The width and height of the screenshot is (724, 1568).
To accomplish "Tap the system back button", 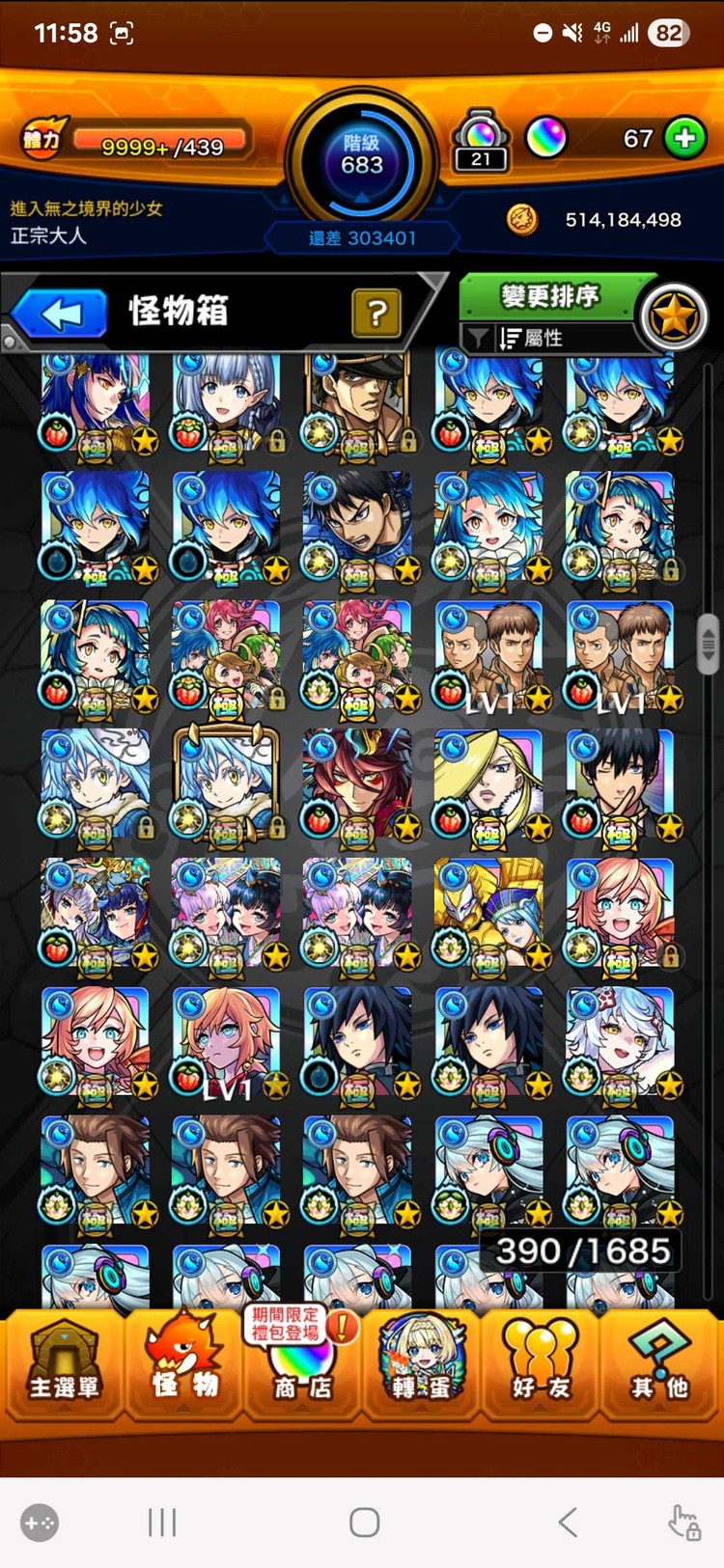I will point(568,1523).
